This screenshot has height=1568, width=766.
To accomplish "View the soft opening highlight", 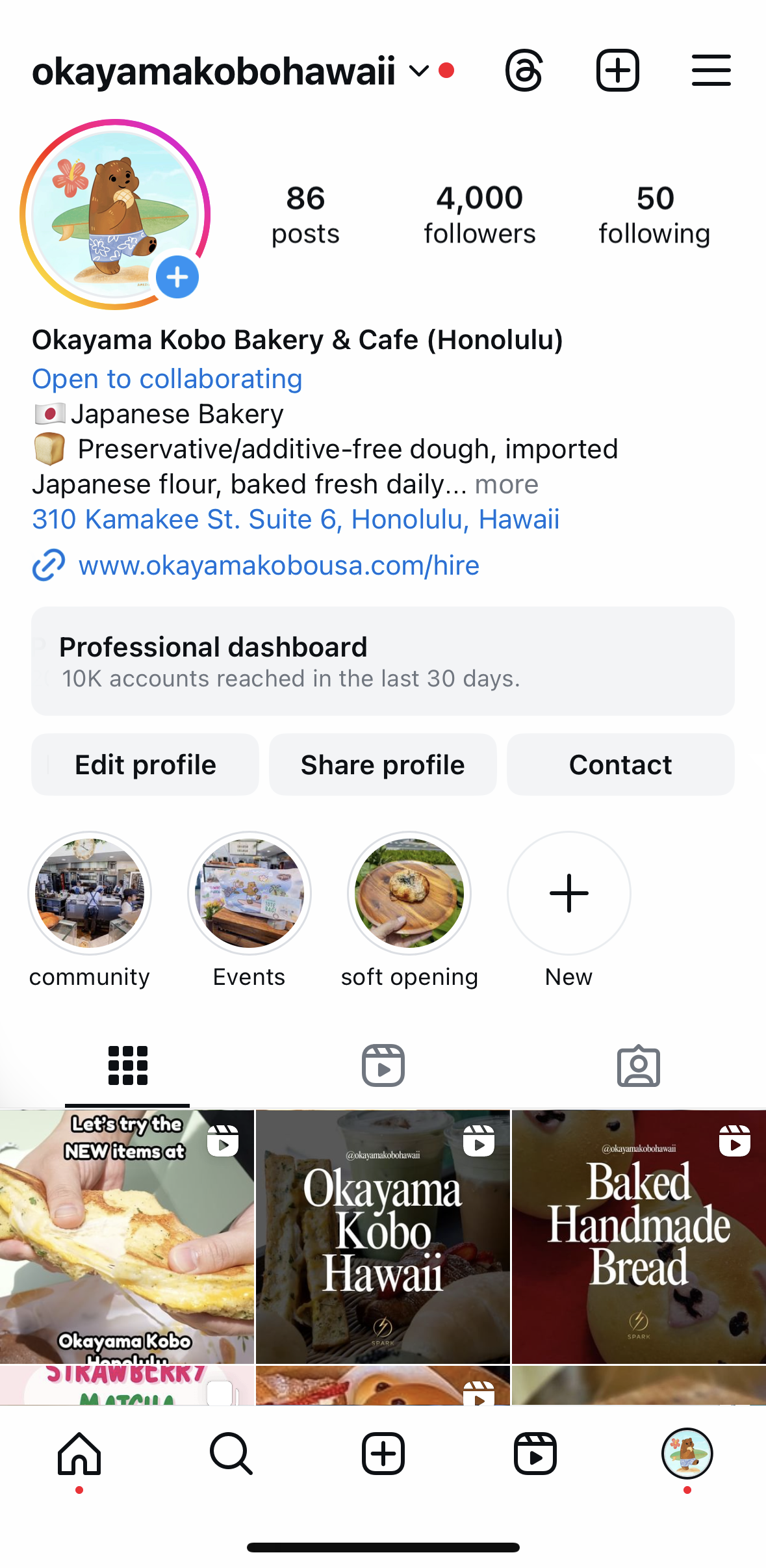I will click(x=409, y=893).
